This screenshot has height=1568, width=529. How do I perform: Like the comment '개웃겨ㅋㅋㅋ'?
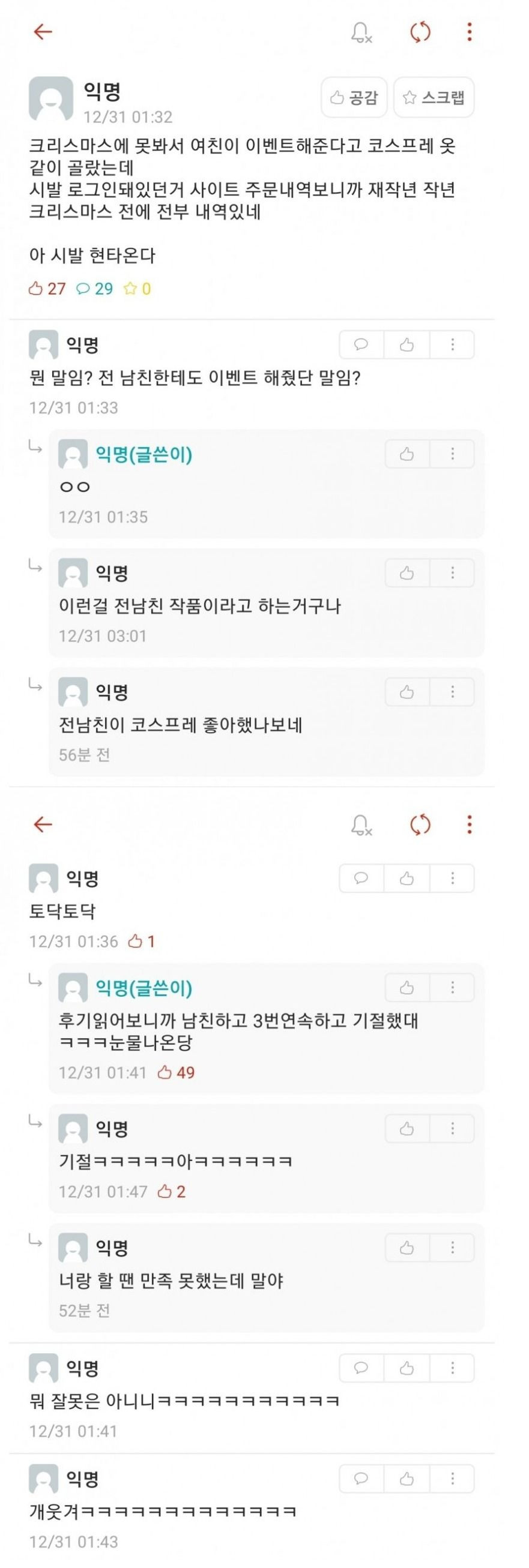coord(407,1479)
